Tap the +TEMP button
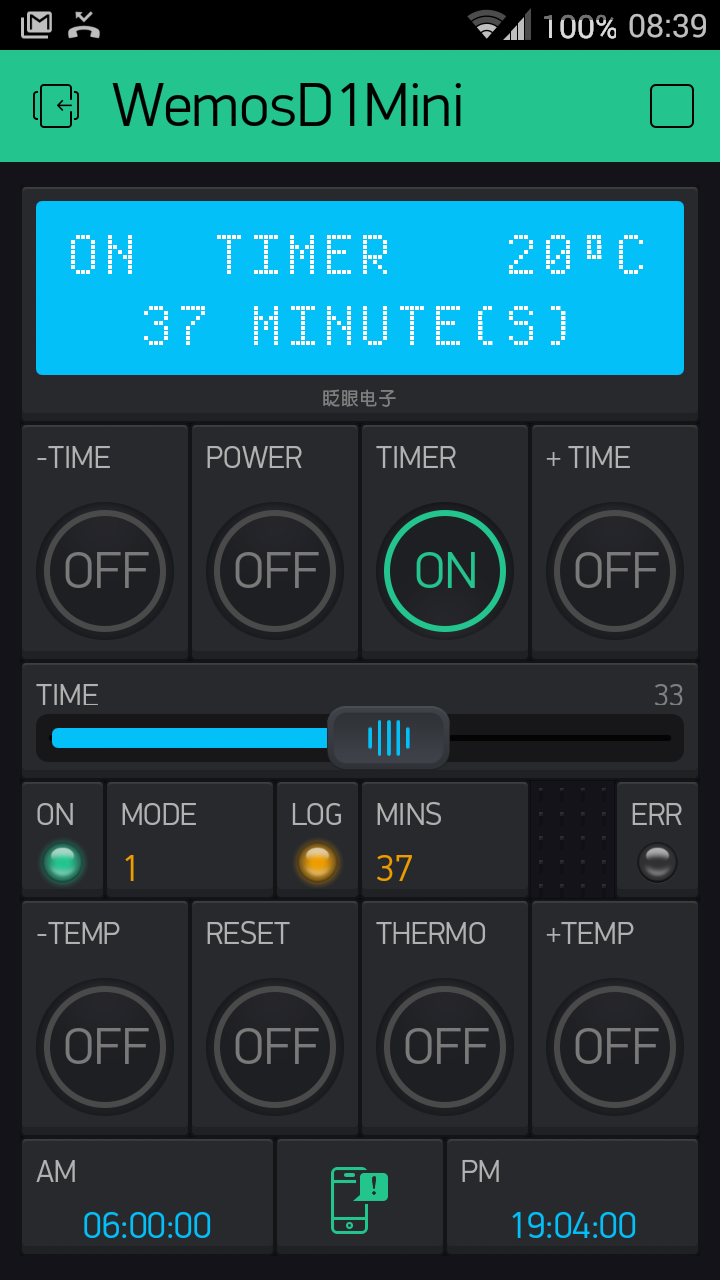The height and width of the screenshot is (1280, 720). pyautogui.click(x=615, y=1047)
